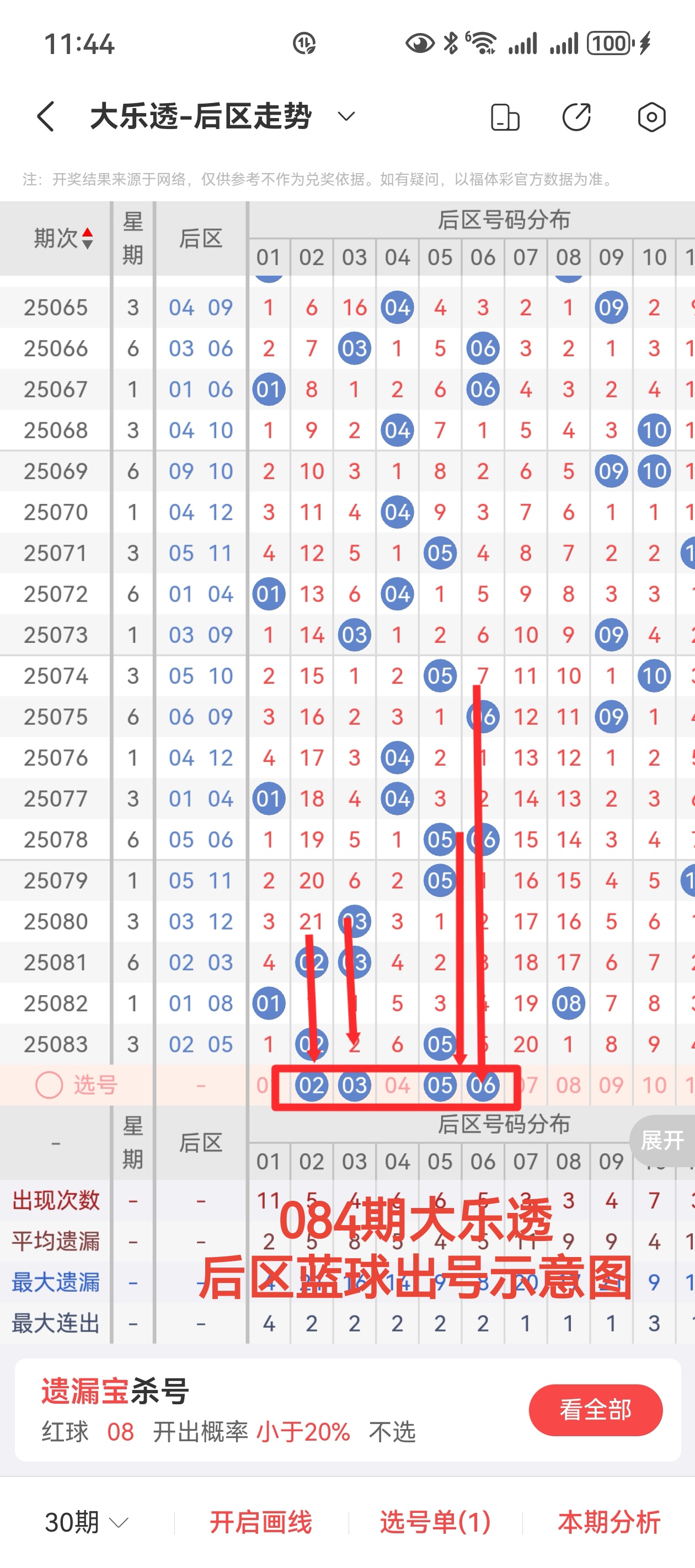
Task: Go back from the trend chart
Action: point(46,116)
